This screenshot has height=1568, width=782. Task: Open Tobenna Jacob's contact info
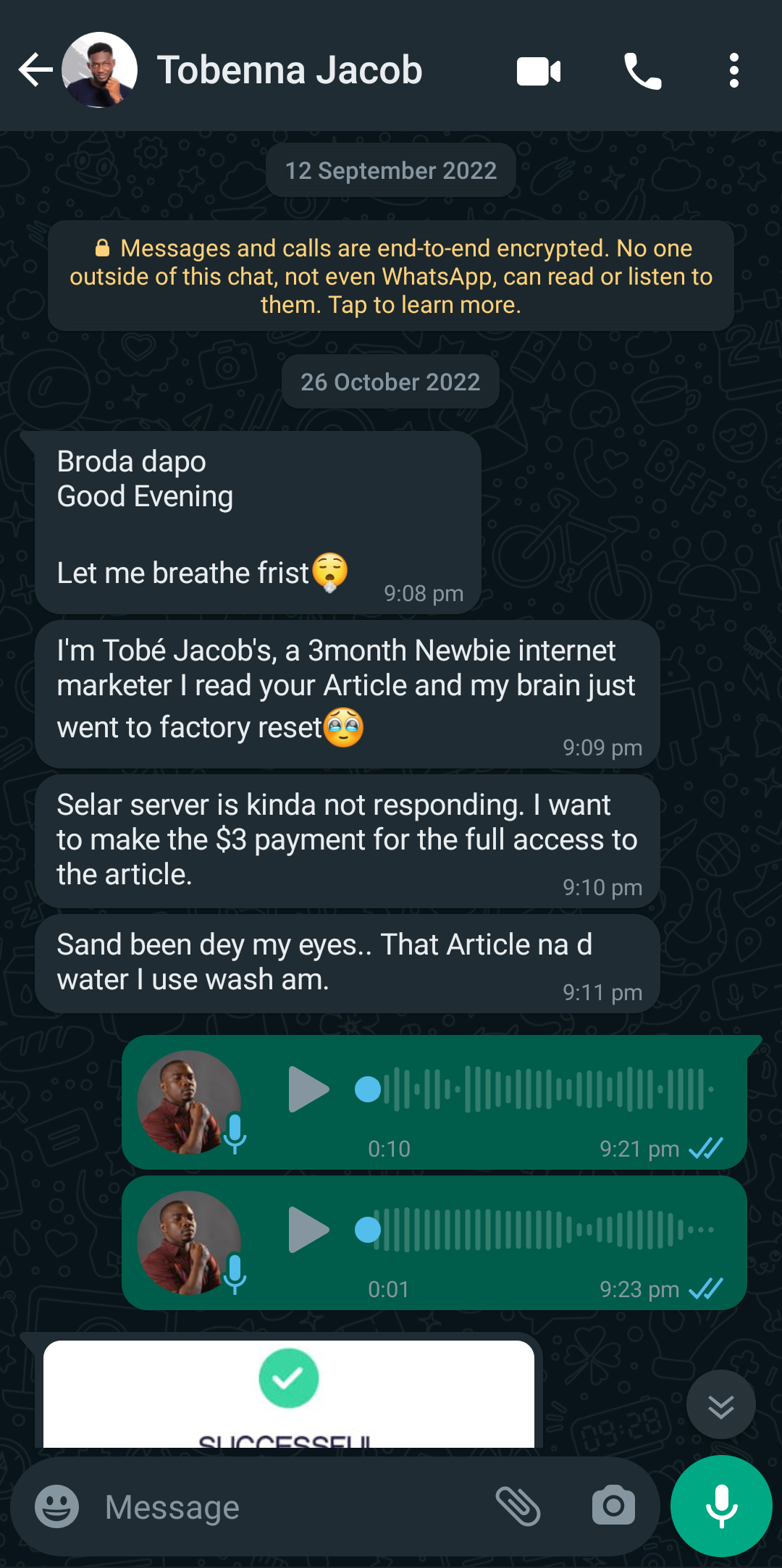point(290,70)
